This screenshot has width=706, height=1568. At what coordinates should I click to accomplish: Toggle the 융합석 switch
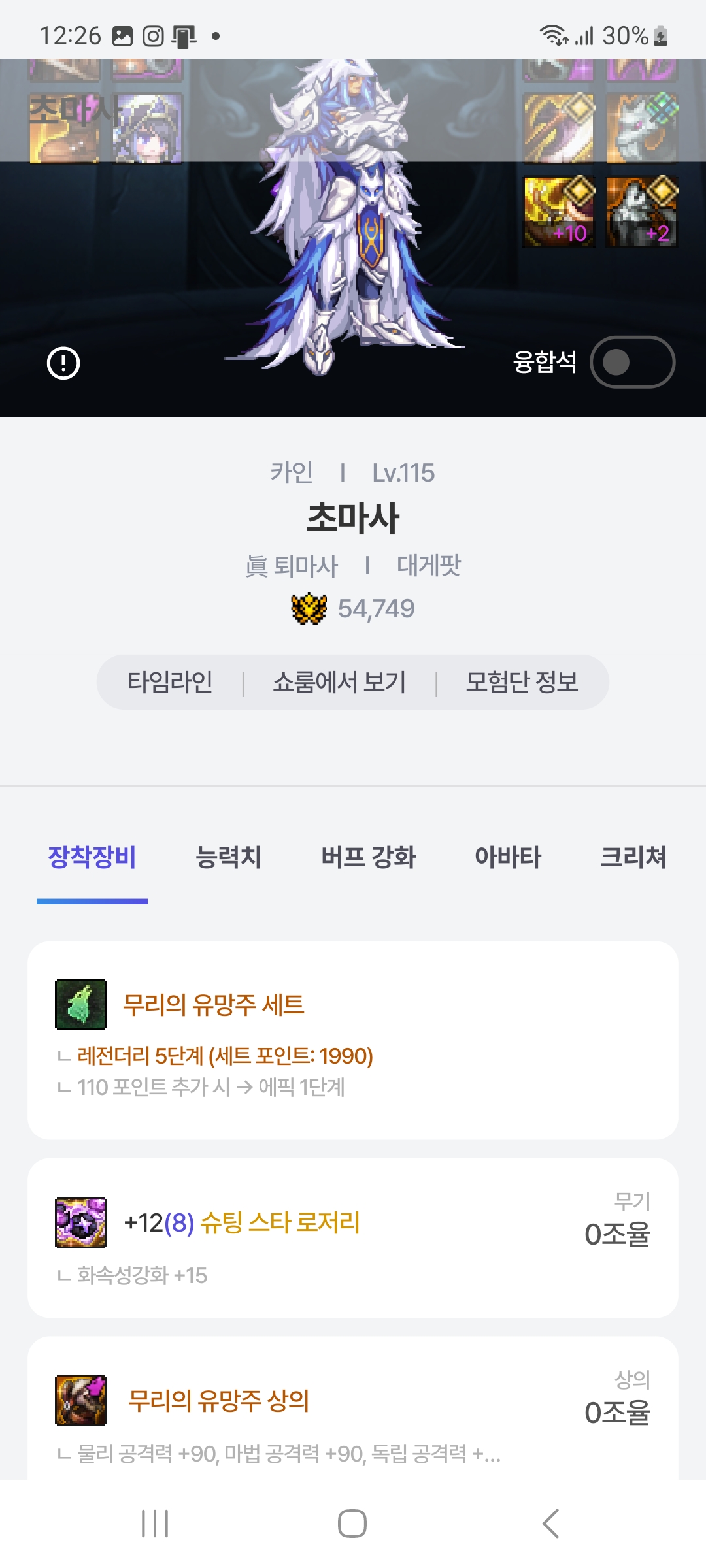pos(631,362)
